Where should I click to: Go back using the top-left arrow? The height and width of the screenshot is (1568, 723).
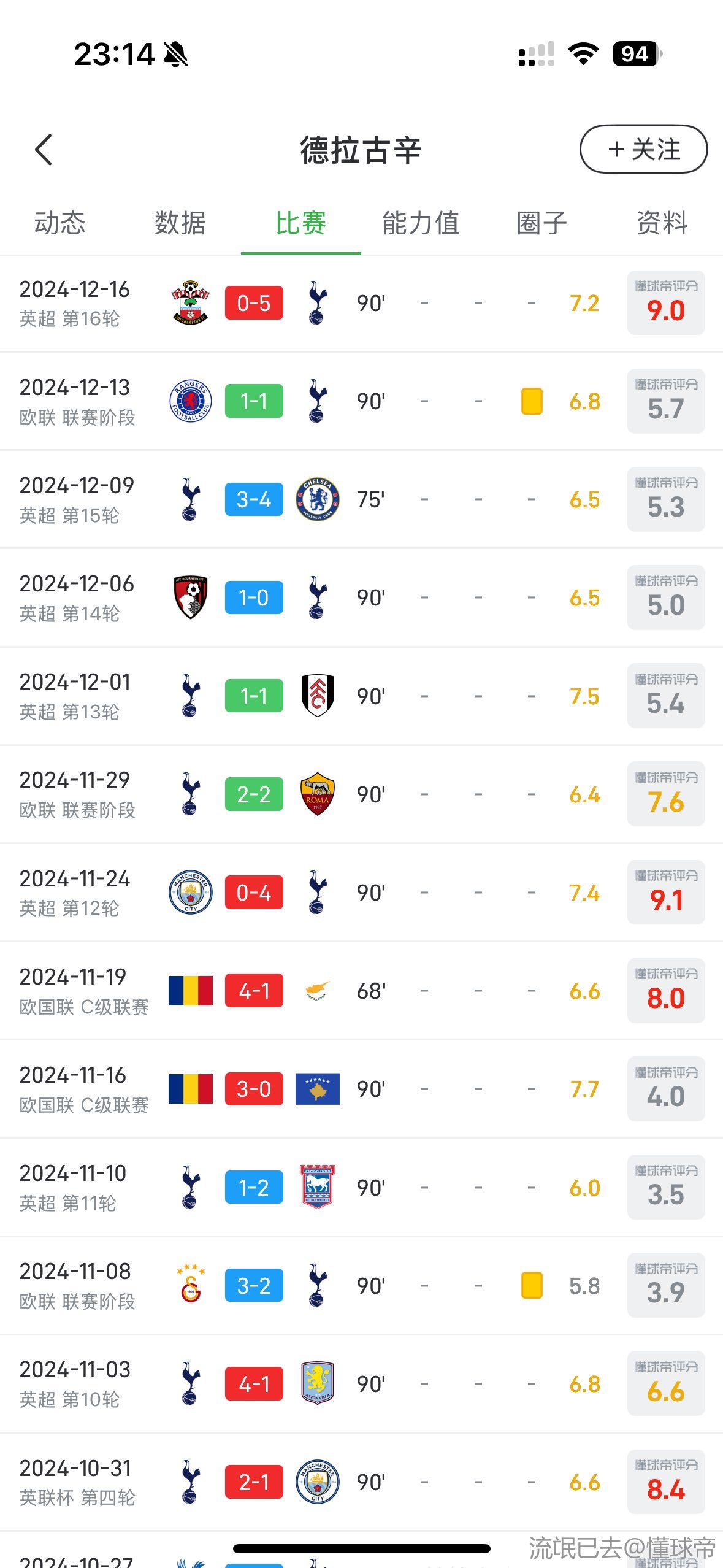pos(44,150)
